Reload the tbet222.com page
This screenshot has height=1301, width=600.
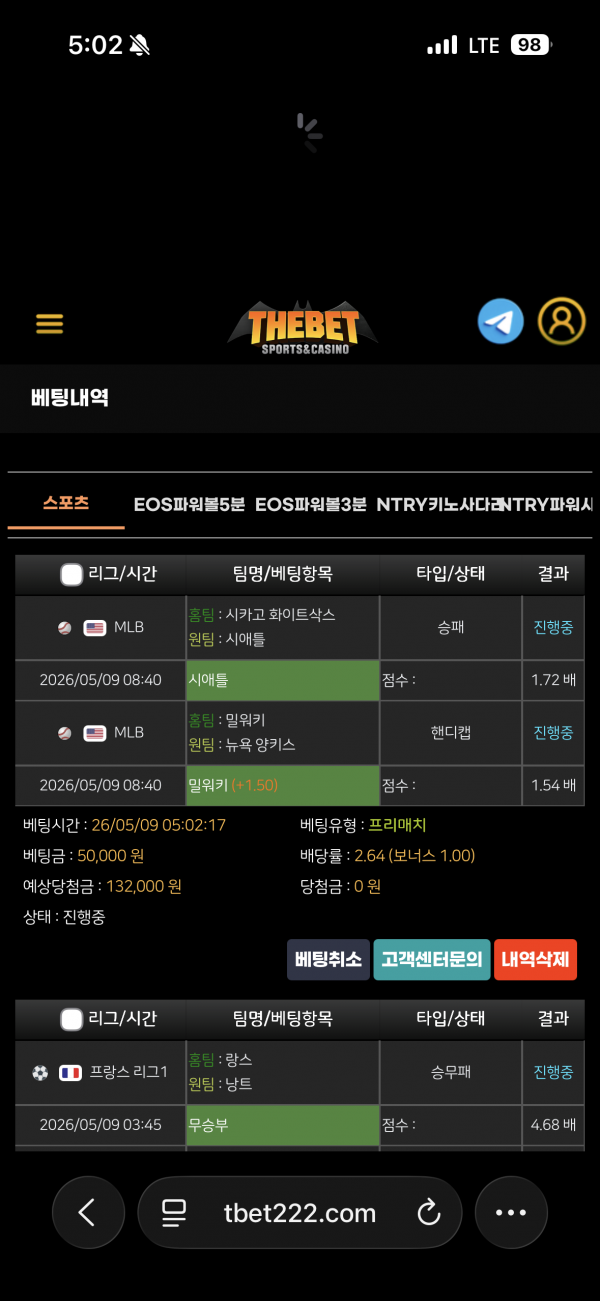pyautogui.click(x=428, y=1214)
